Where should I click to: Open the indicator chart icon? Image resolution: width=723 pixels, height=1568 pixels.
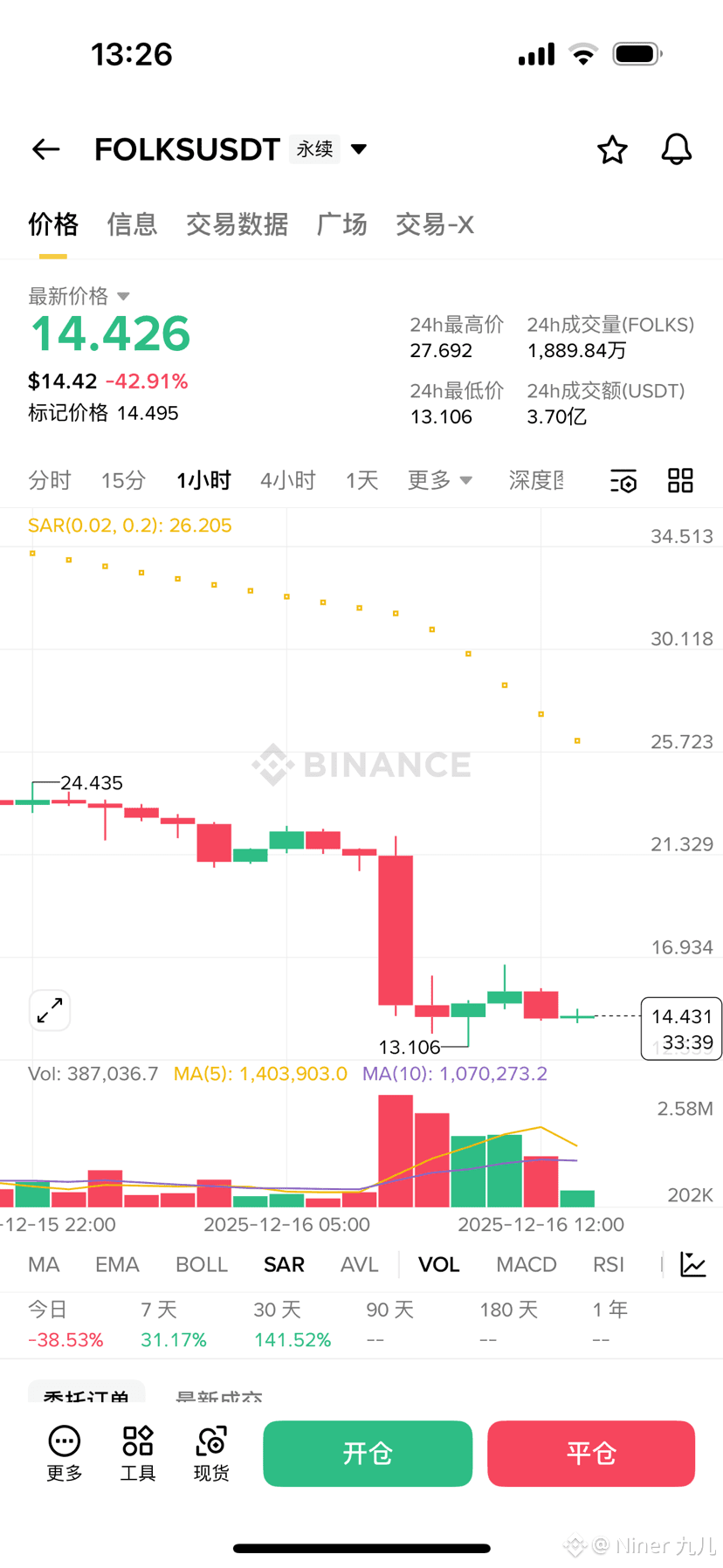(693, 1264)
